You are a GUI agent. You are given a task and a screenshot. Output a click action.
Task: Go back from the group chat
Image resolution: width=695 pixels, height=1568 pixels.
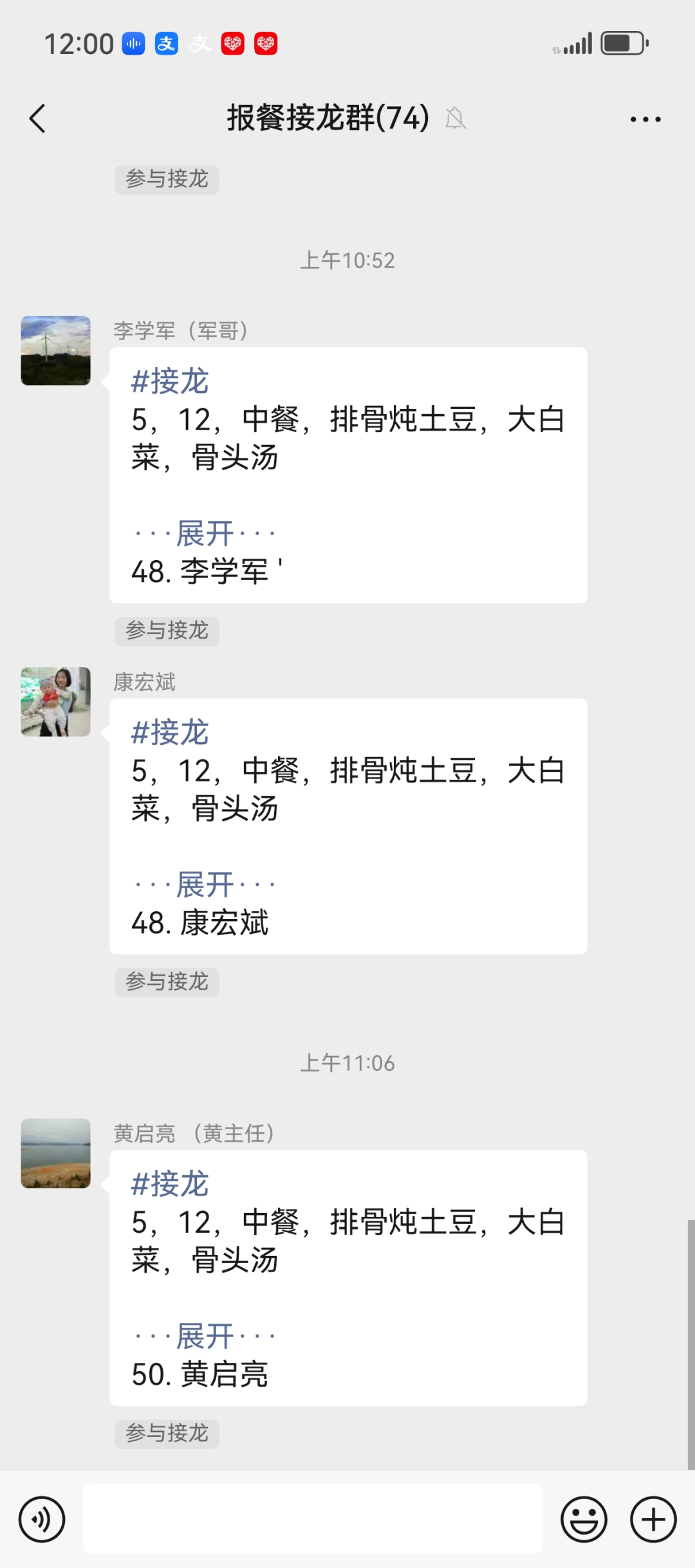pos(38,119)
